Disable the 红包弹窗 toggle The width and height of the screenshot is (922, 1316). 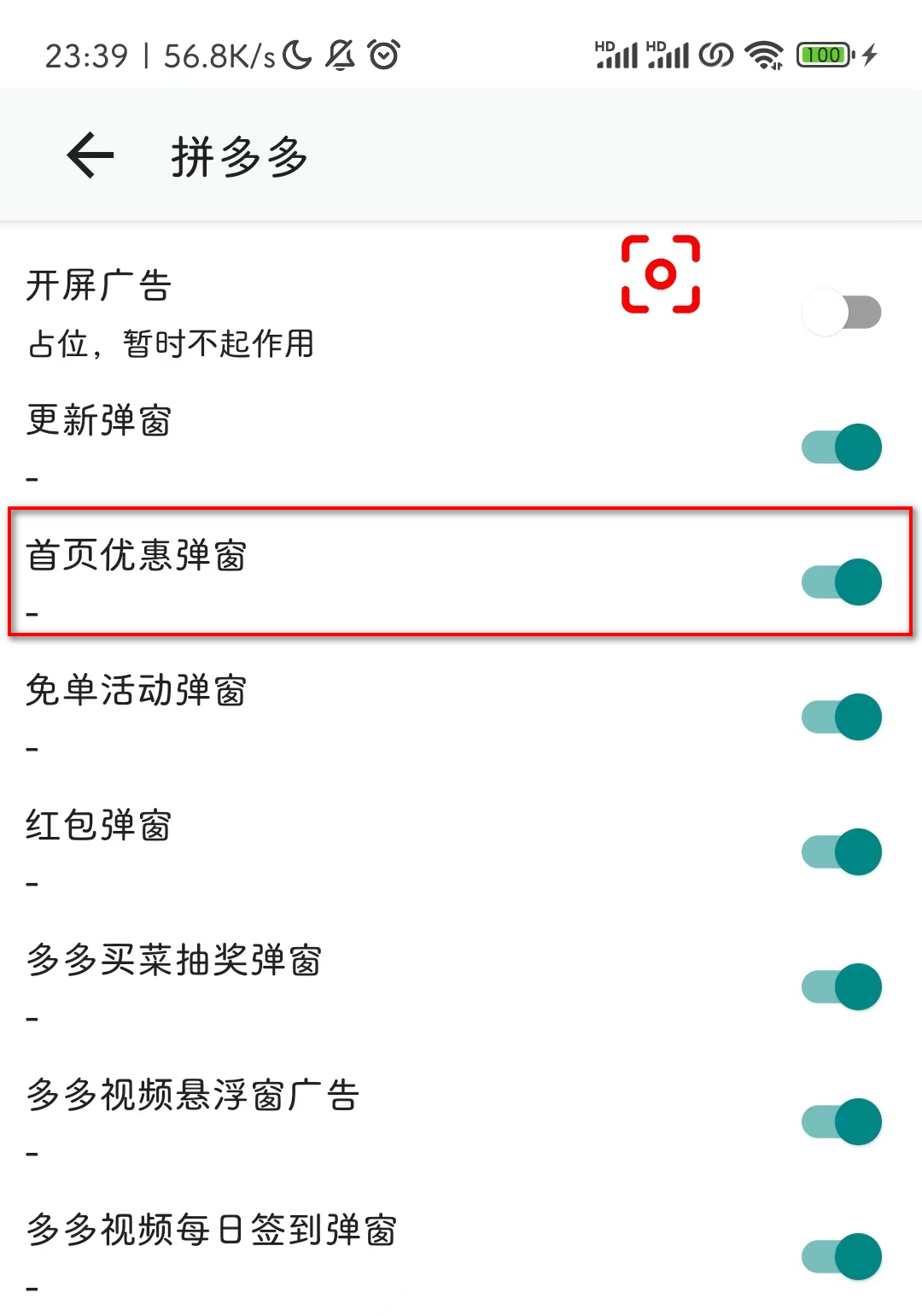coord(842,851)
